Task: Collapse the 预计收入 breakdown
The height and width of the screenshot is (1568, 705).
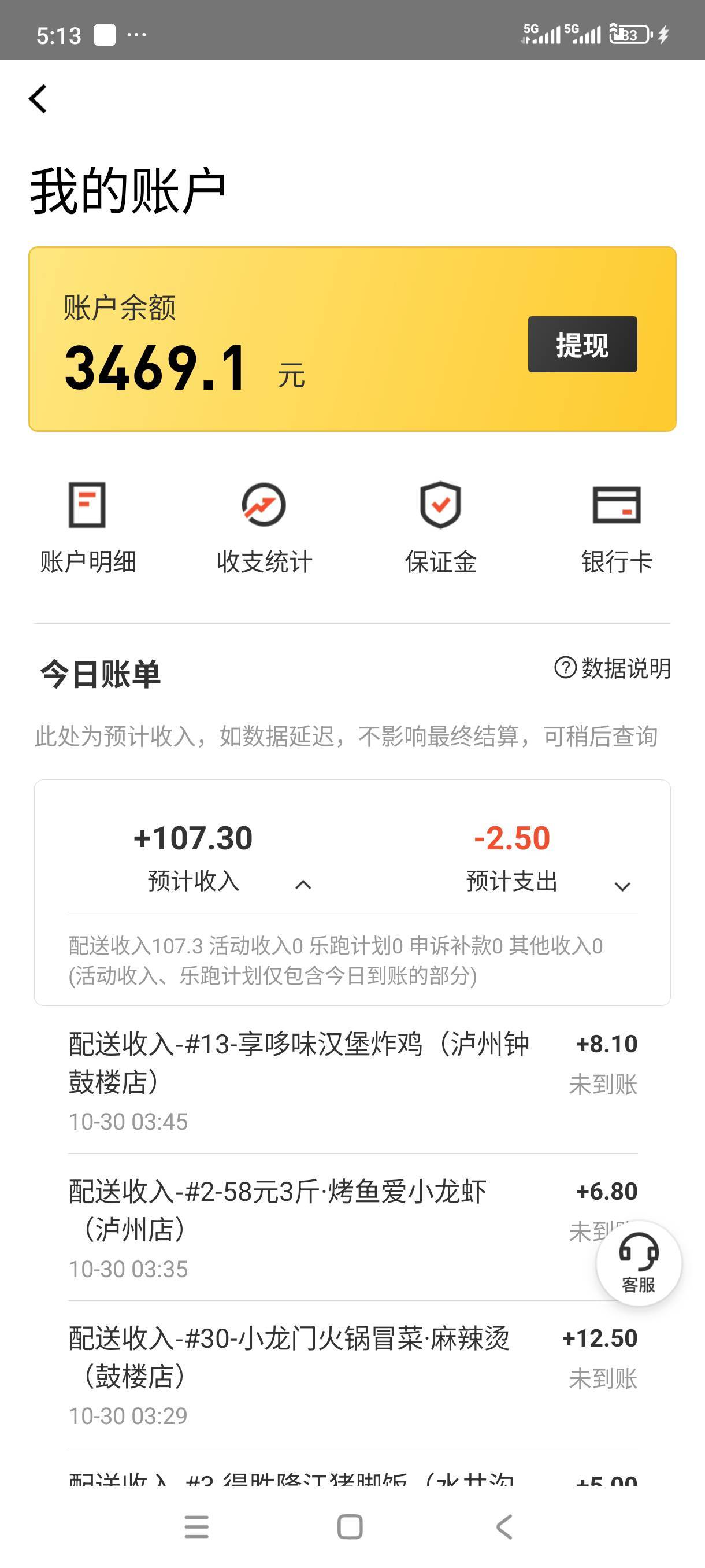Action: tap(303, 885)
